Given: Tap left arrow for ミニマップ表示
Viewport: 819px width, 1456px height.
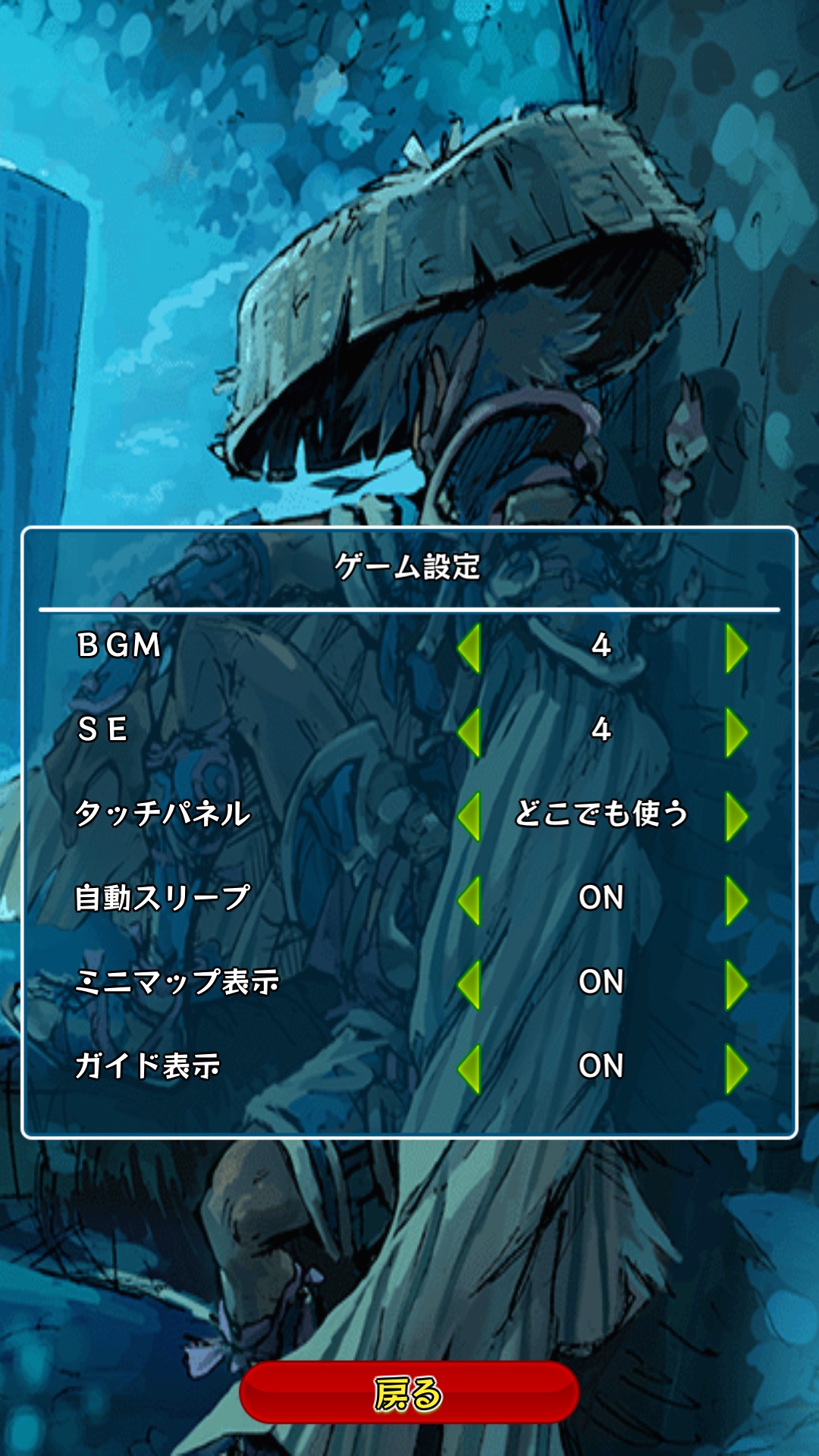Looking at the screenshot, I should (x=469, y=985).
